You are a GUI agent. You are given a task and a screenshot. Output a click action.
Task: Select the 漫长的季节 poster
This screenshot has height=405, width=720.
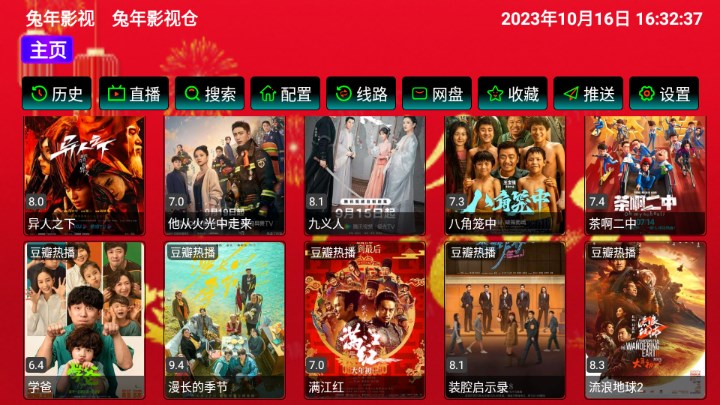click(x=225, y=320)
